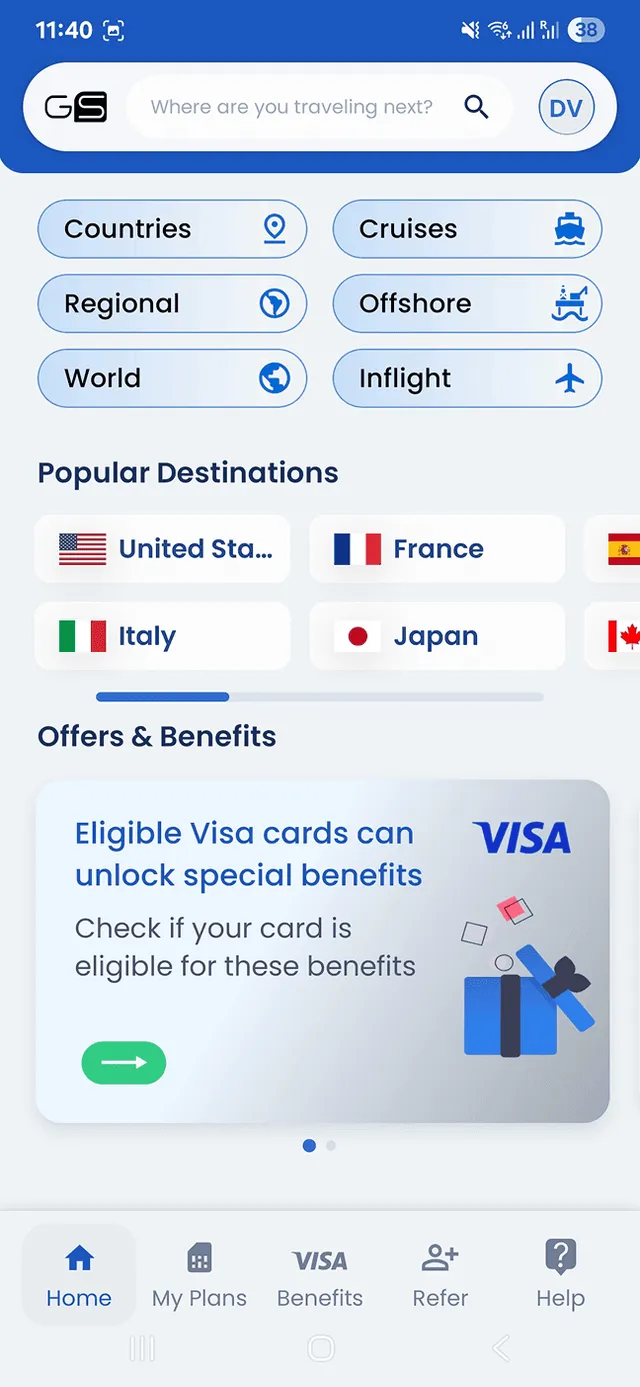Image resolution: width=640 pixels, height=1387 pixels.
Task: Switch to the Benefits tab
Action: [x=320, y=1276]
